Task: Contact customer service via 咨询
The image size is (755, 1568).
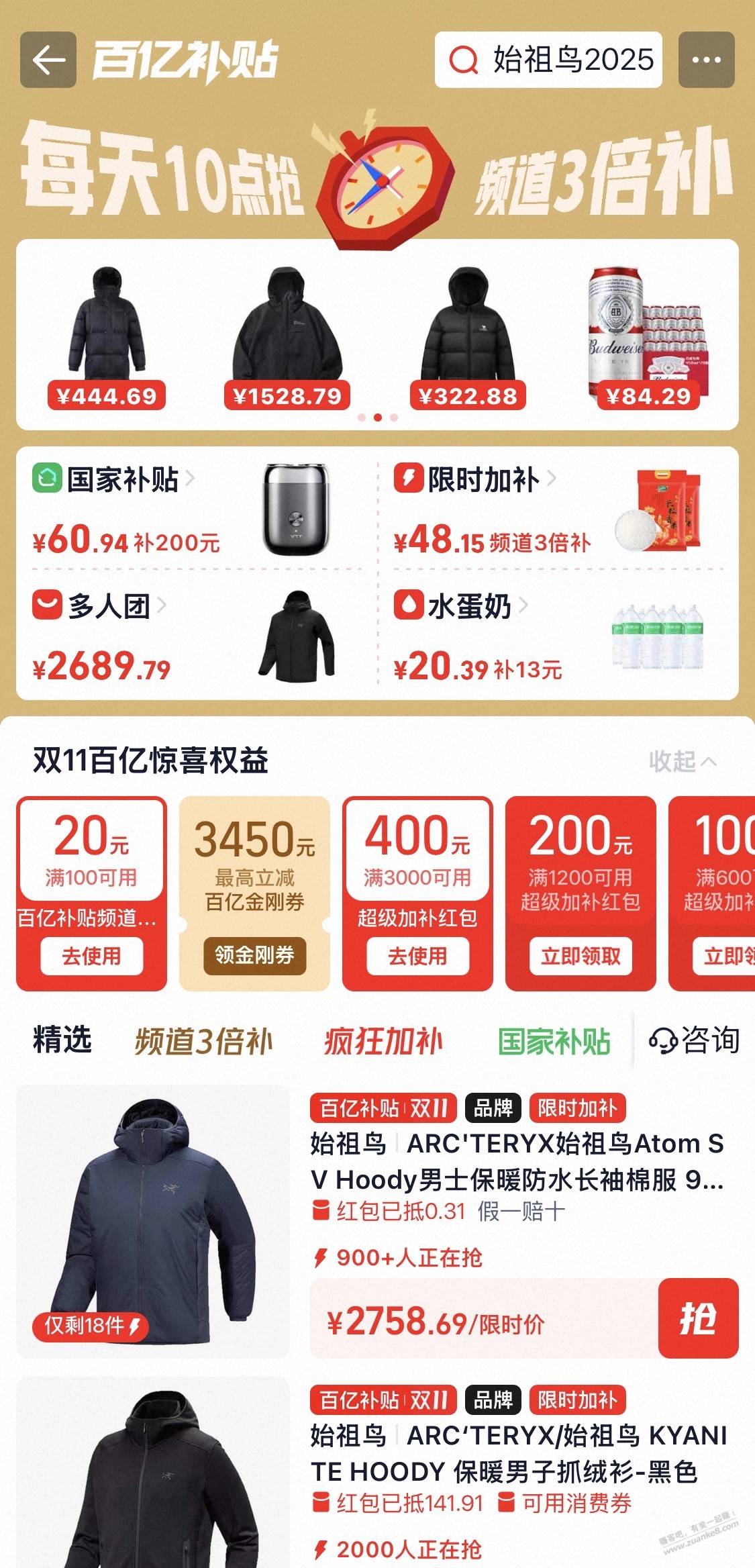Action: pyautogui.click(x=695, y=1041)
